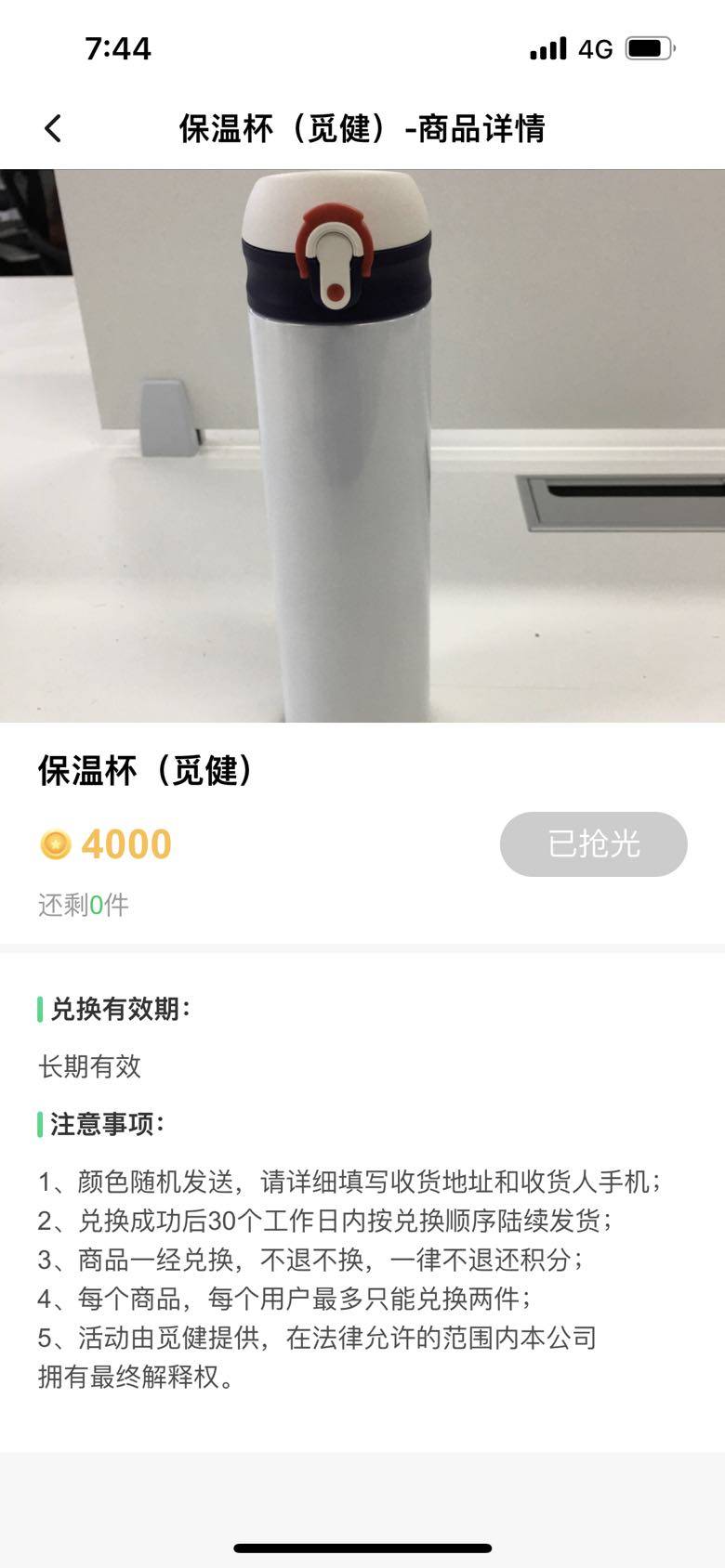Go back using the top-left arrow

(x=53, y=128)
